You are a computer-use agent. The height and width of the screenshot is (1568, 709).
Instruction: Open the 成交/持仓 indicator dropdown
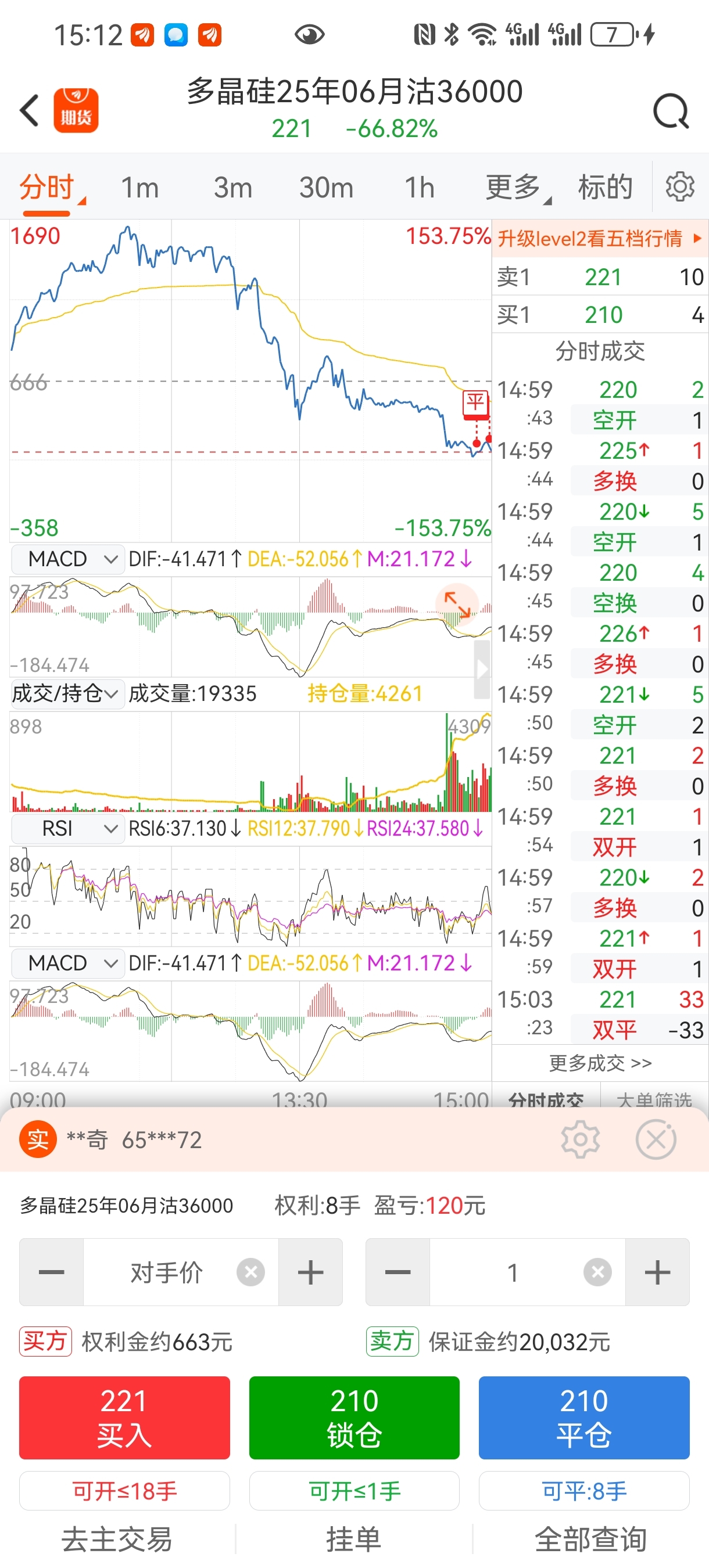67,693
